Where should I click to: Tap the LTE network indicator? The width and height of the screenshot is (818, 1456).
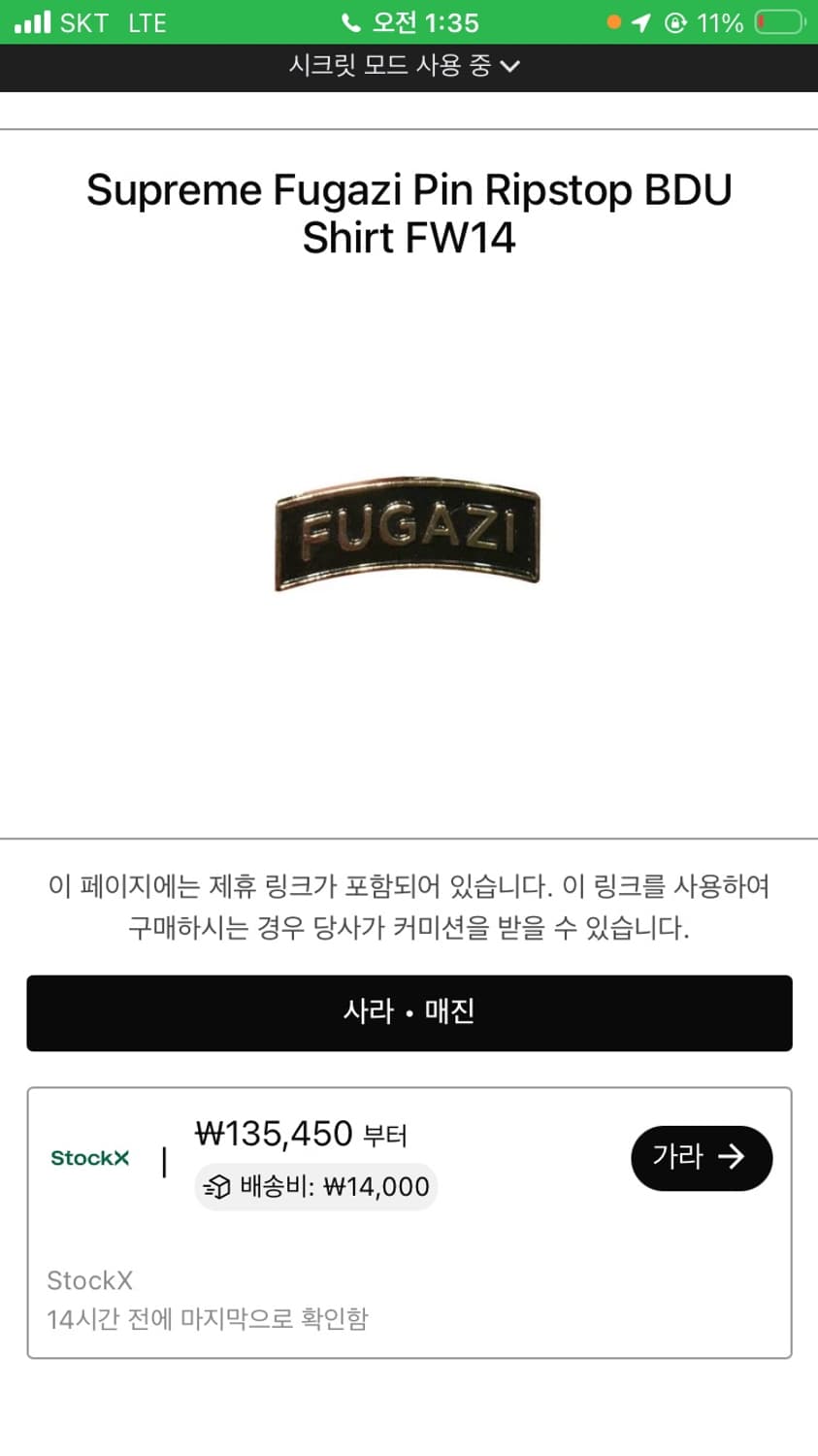point(146,21)
